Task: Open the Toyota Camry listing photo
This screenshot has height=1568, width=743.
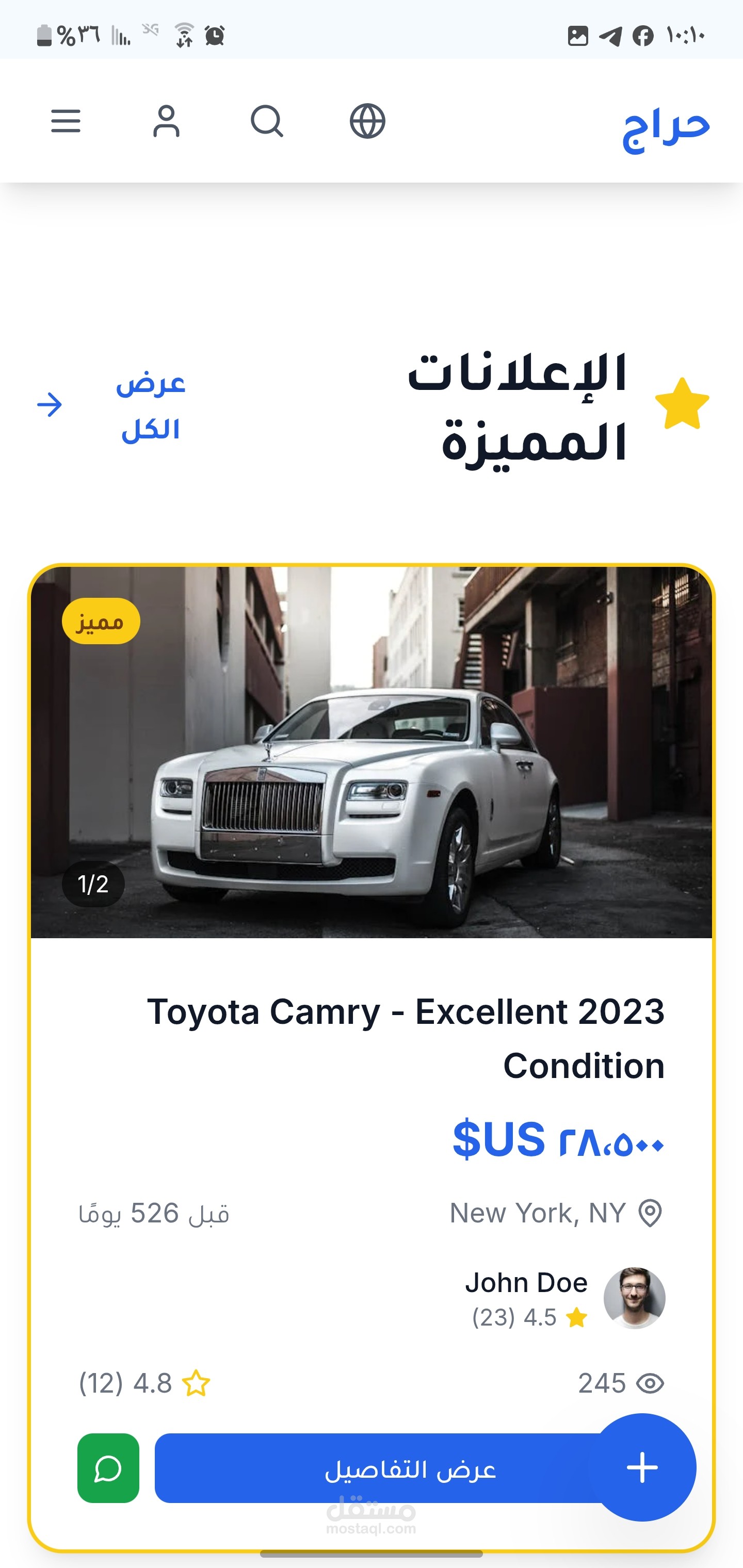Action: [372, 753]
